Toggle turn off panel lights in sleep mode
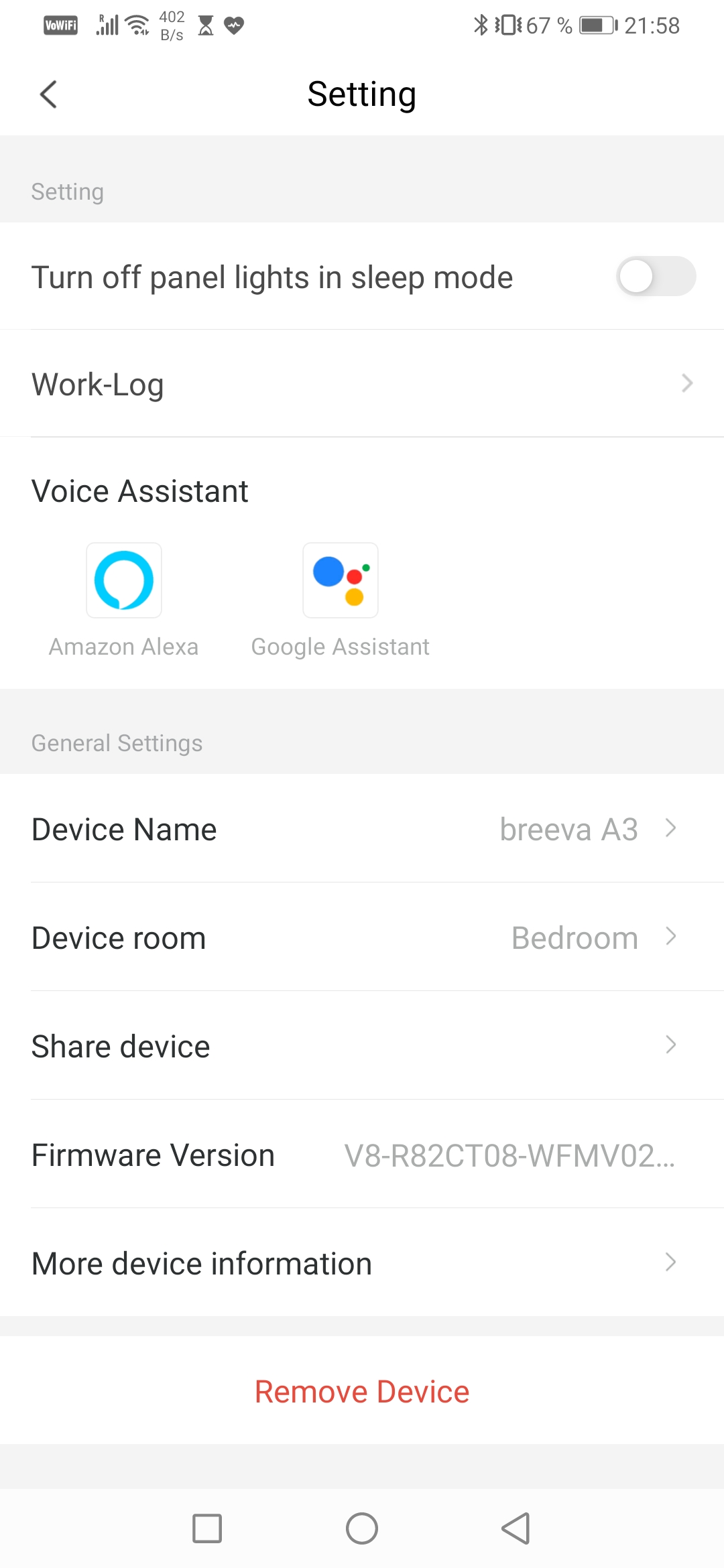724x1568 pixels. pos(655,277)
